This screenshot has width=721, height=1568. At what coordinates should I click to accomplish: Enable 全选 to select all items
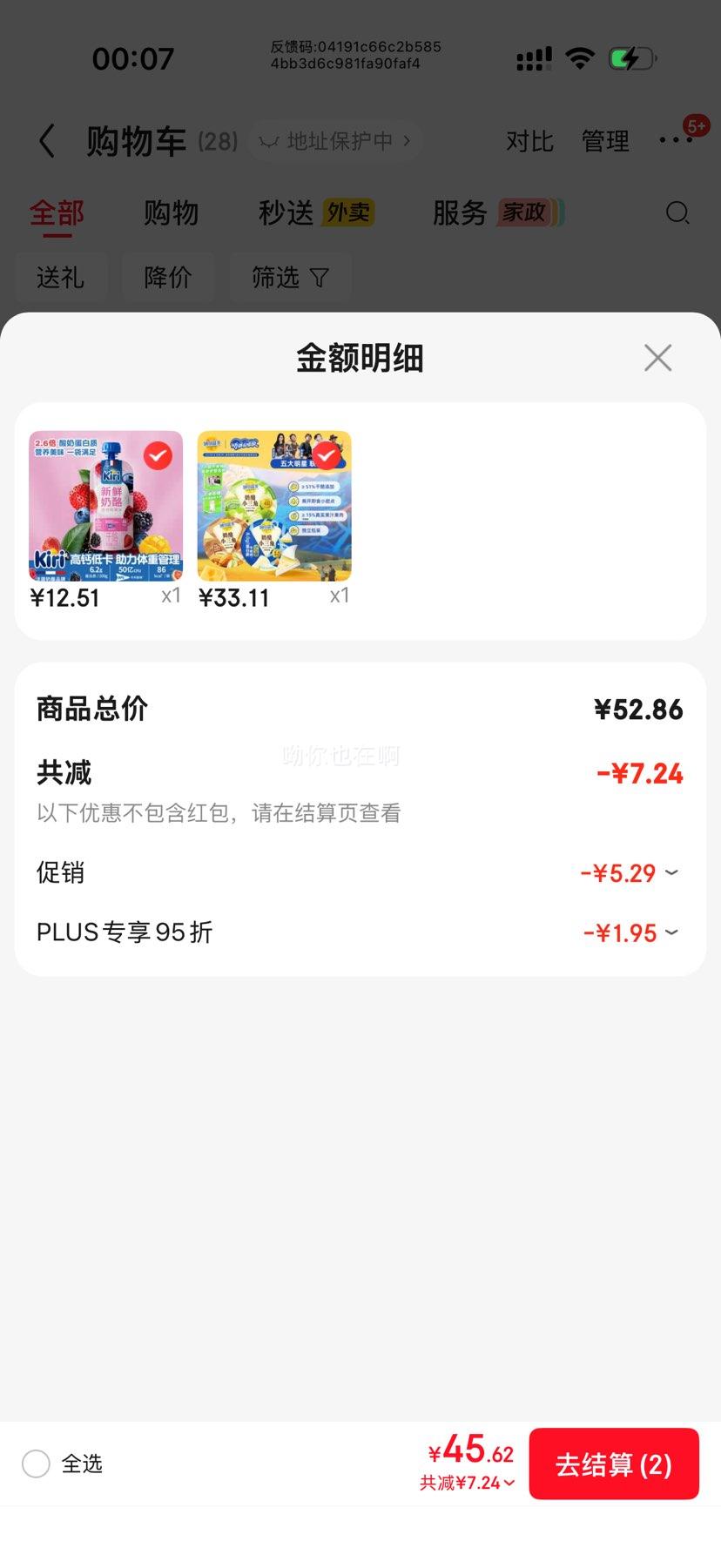click(x=36, y=1464)
